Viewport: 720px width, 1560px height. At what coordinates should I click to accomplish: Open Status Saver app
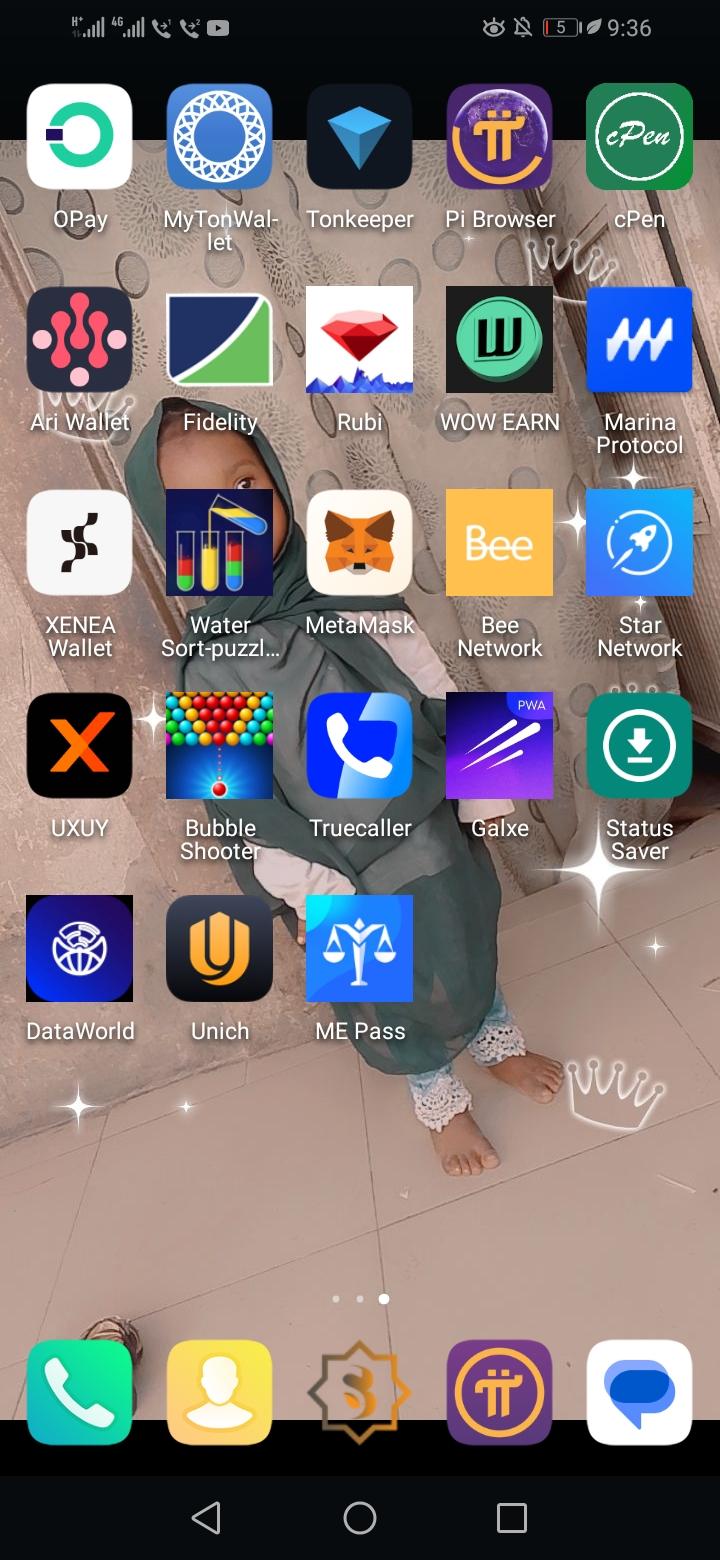click(x=639, y=746)
